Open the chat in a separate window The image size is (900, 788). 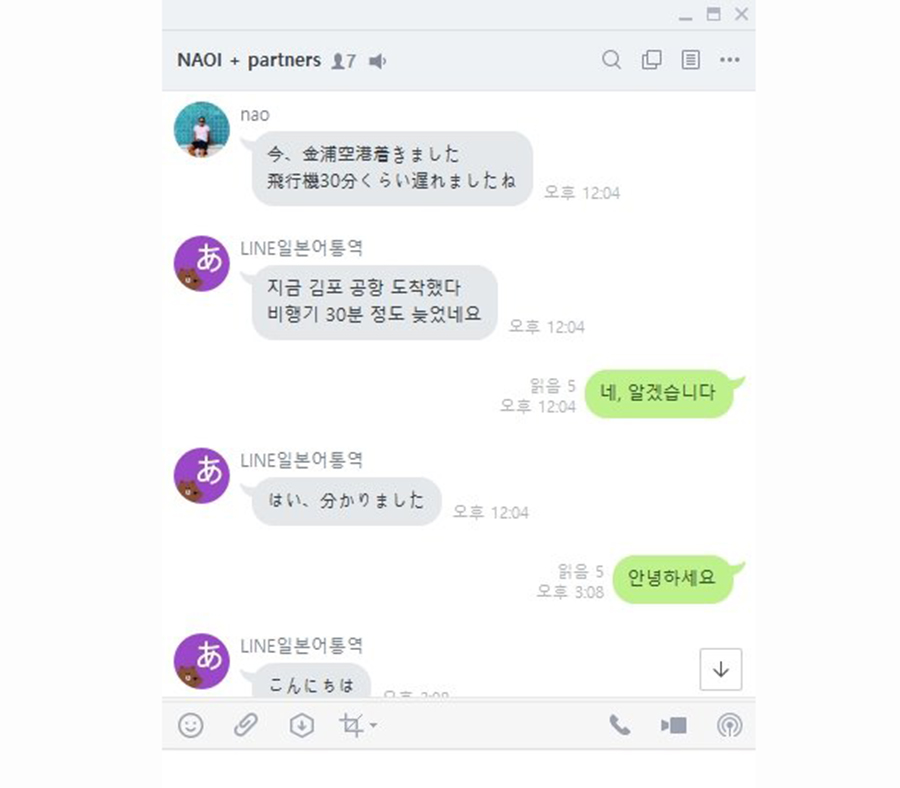(x=651, y=60)
